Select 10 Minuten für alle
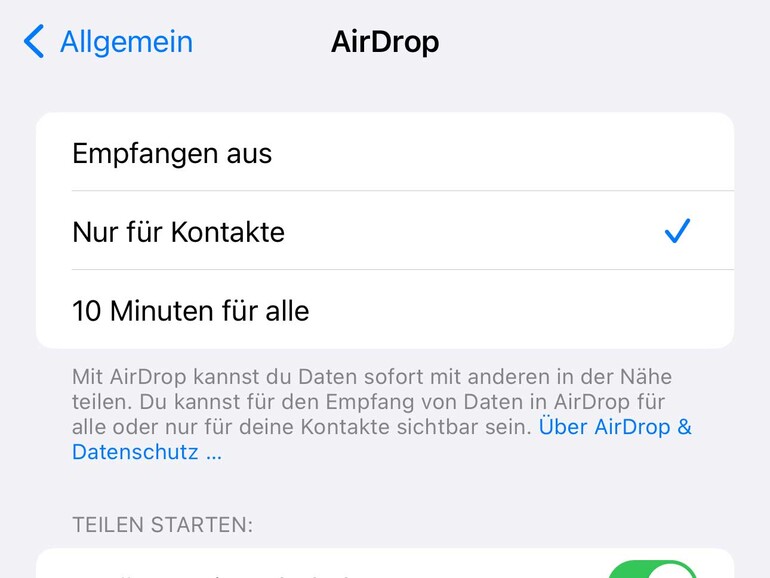Viewport: 770px width, 578px height. (x=384, y=311)
